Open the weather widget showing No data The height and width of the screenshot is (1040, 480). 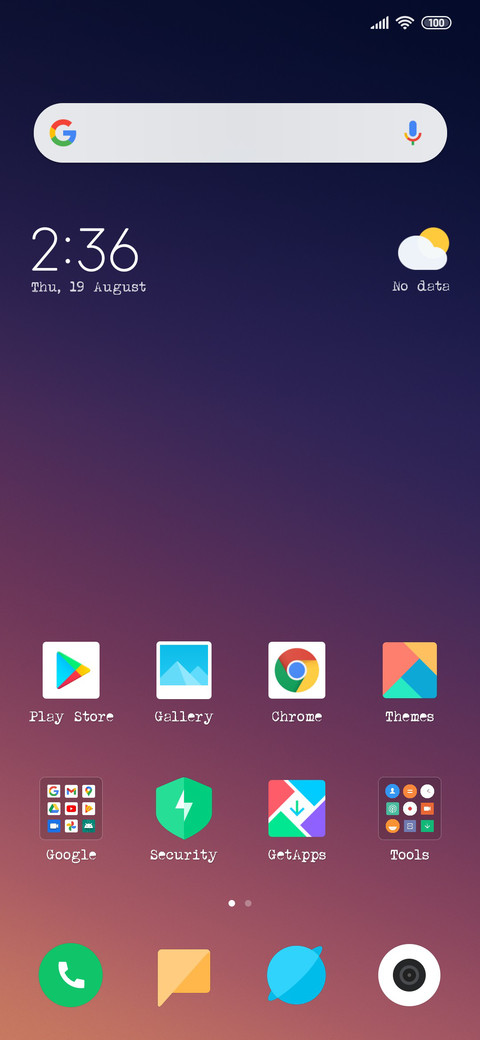click(x=422, y=259)
